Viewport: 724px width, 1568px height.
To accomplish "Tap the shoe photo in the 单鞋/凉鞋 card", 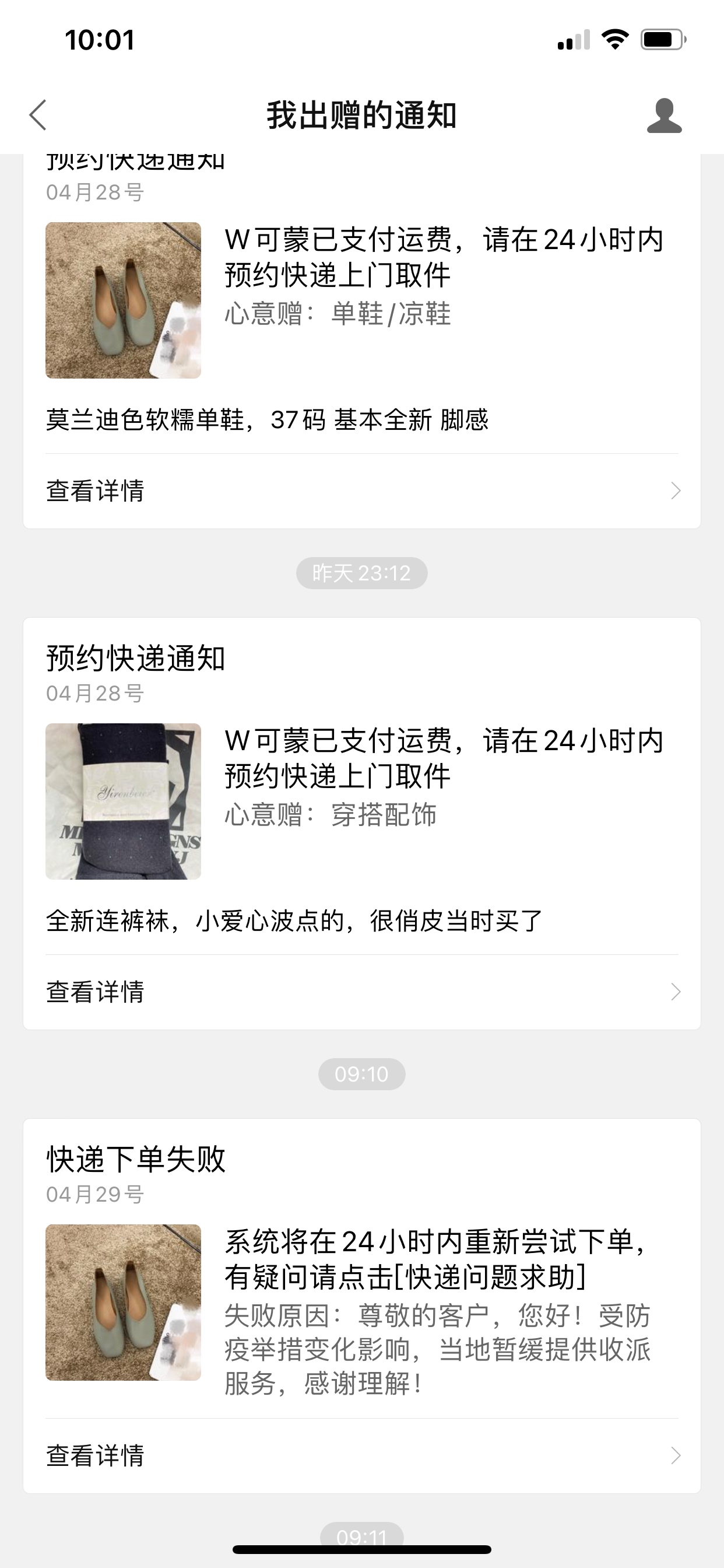I will coord(124,300).
